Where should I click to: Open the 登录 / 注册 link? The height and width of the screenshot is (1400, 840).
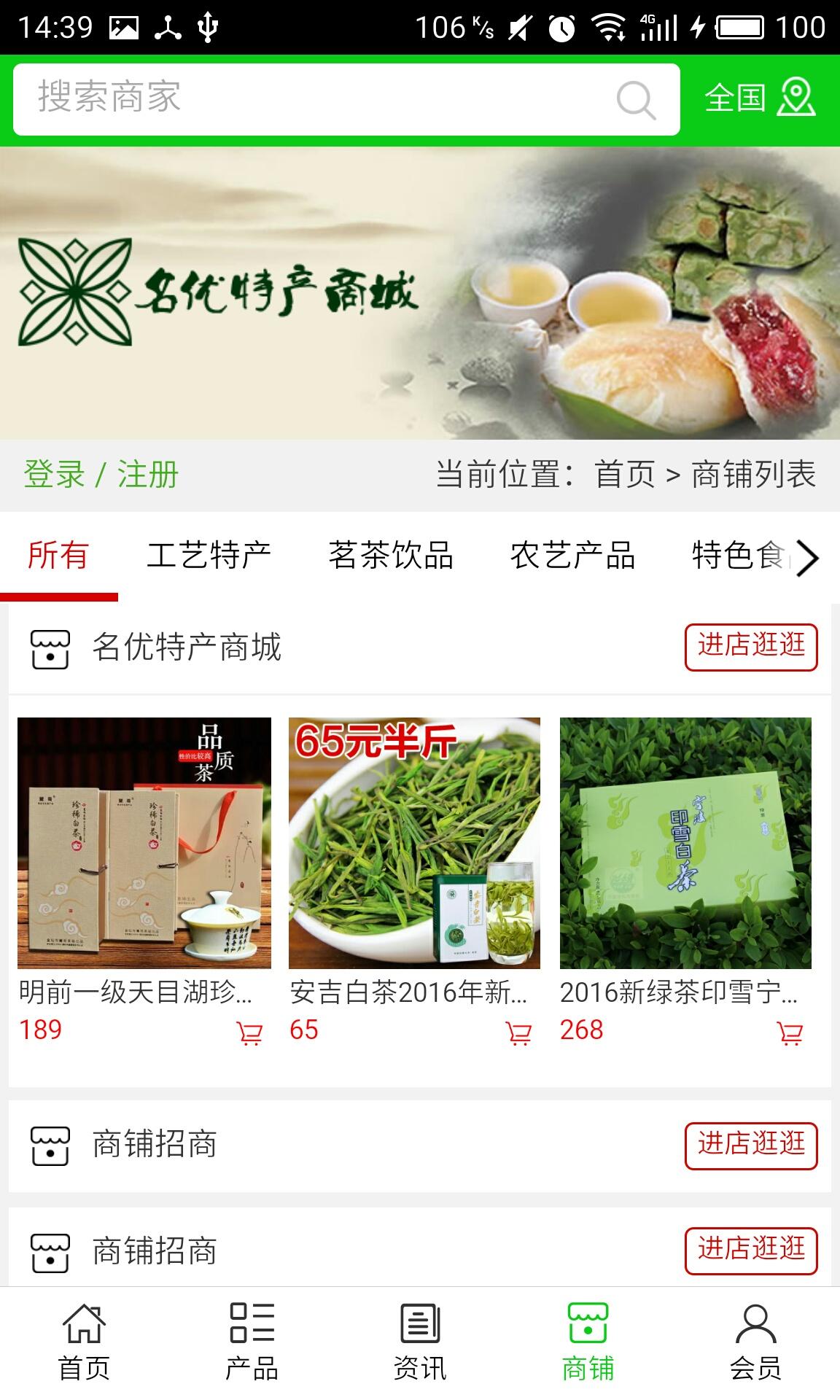point(101,475)
